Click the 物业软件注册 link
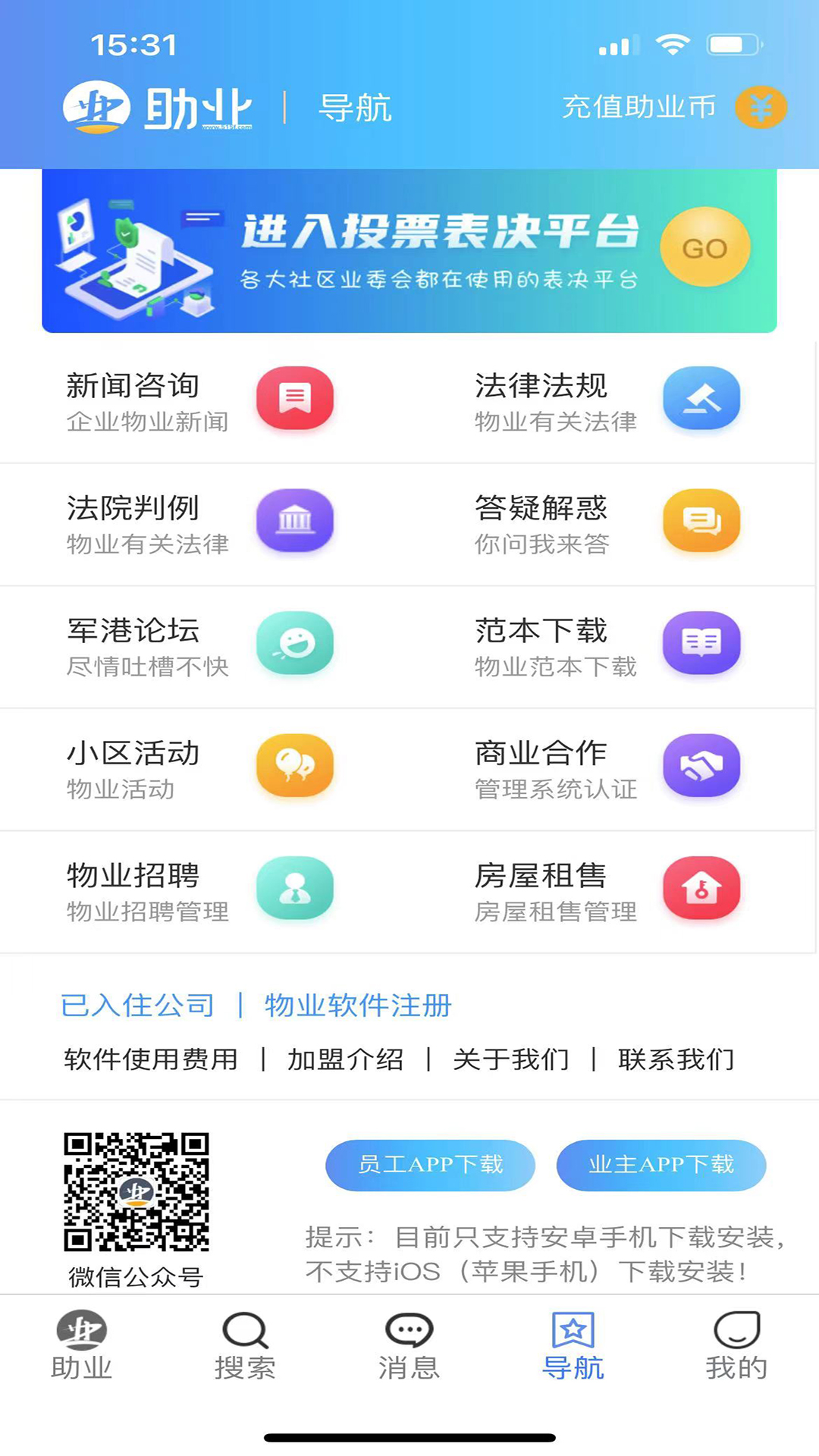The height and width of the screenshot is (1456, 819). tap(357, 1006)
